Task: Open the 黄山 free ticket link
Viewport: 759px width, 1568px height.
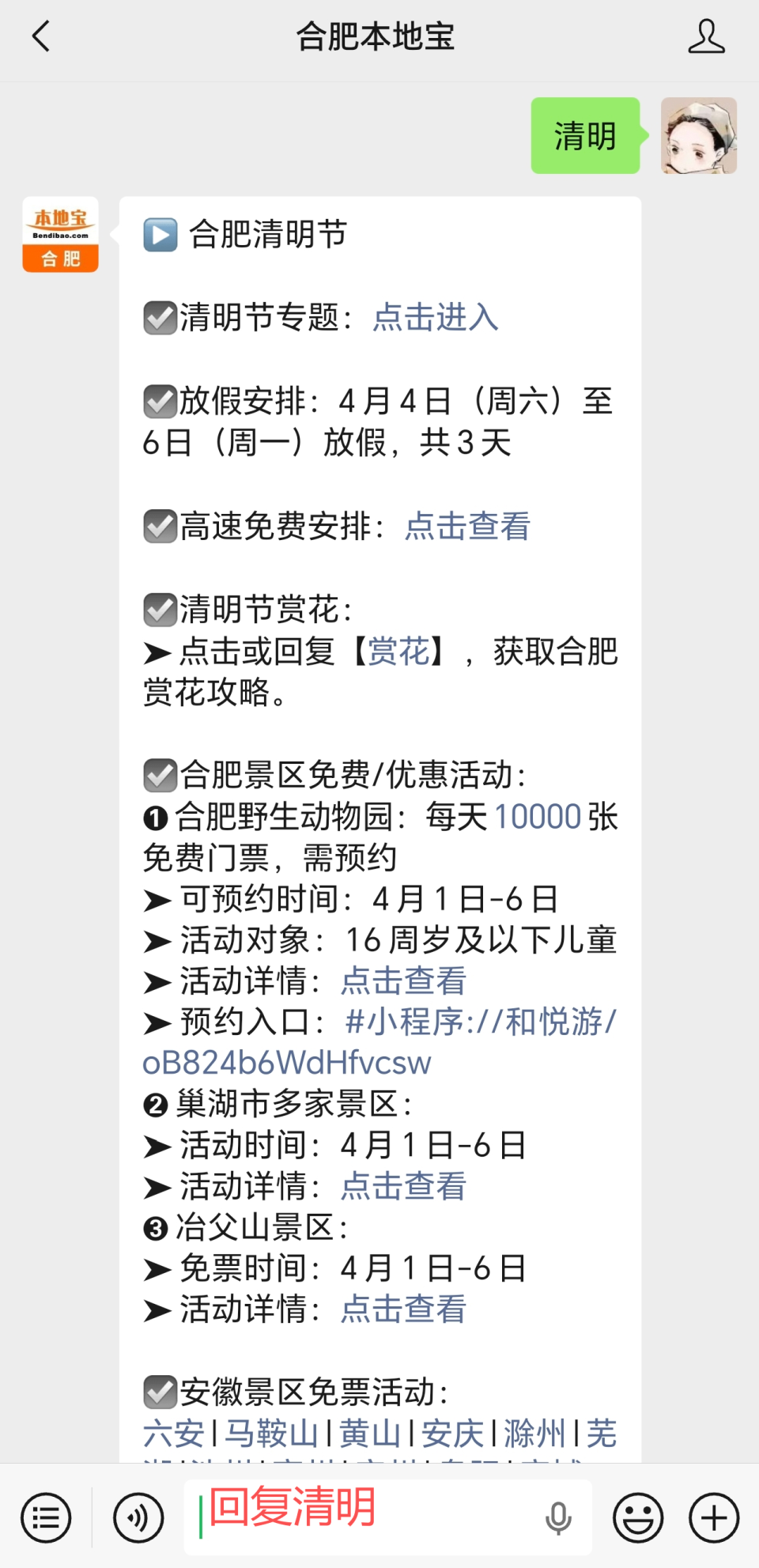Action: [368, 1433]
